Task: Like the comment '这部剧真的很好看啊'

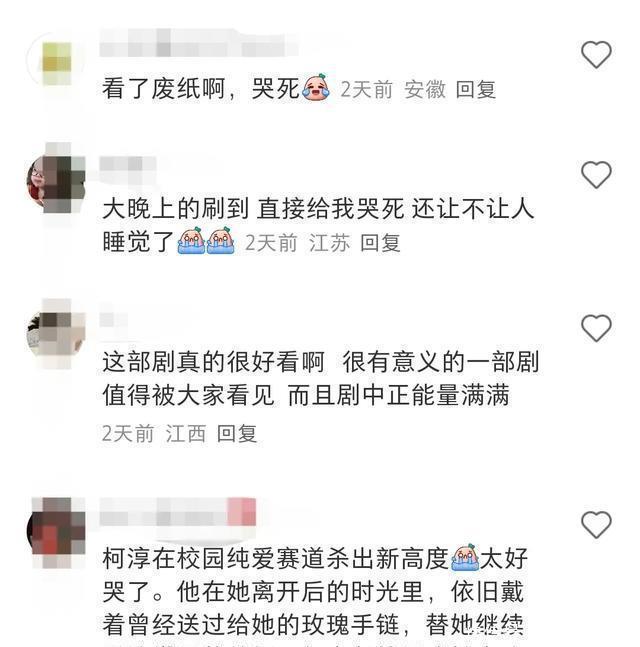Action: pos(596,328)
